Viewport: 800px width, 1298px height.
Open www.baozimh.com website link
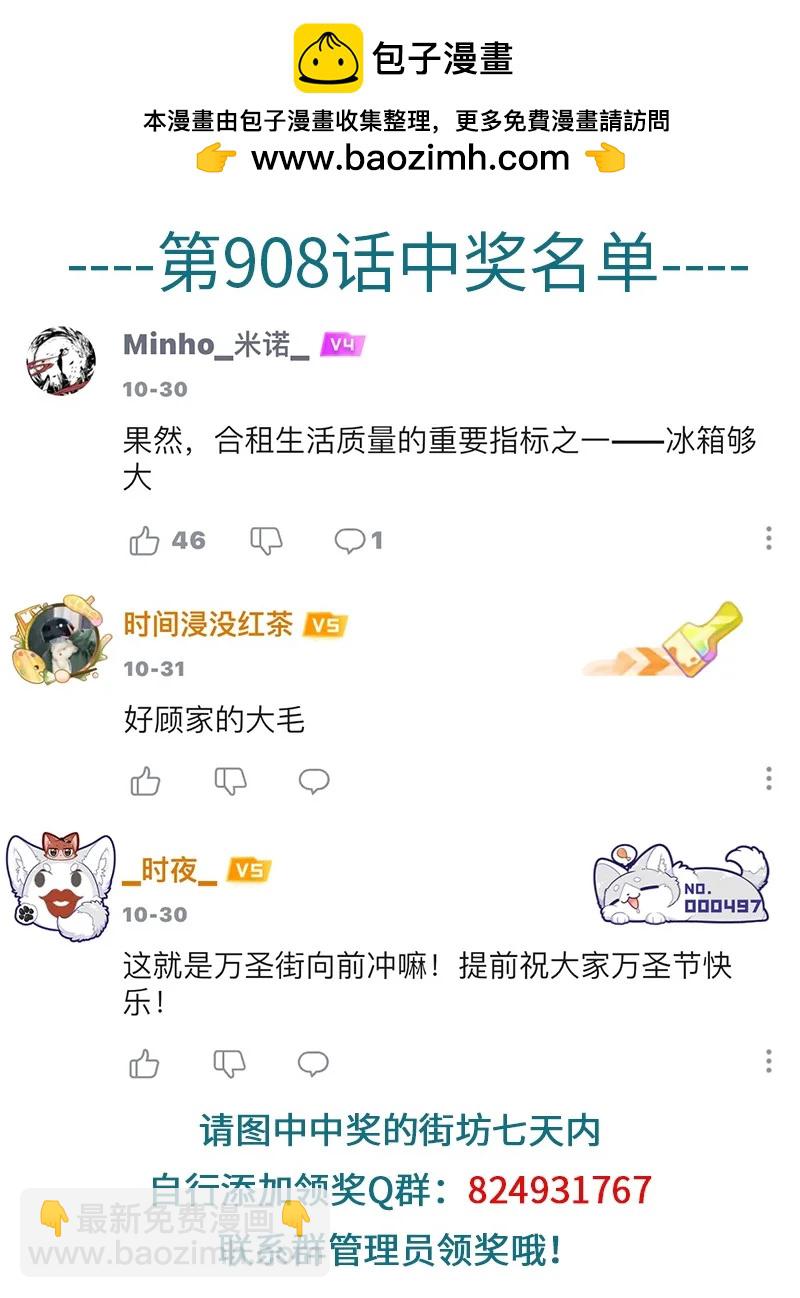(400, 158)
